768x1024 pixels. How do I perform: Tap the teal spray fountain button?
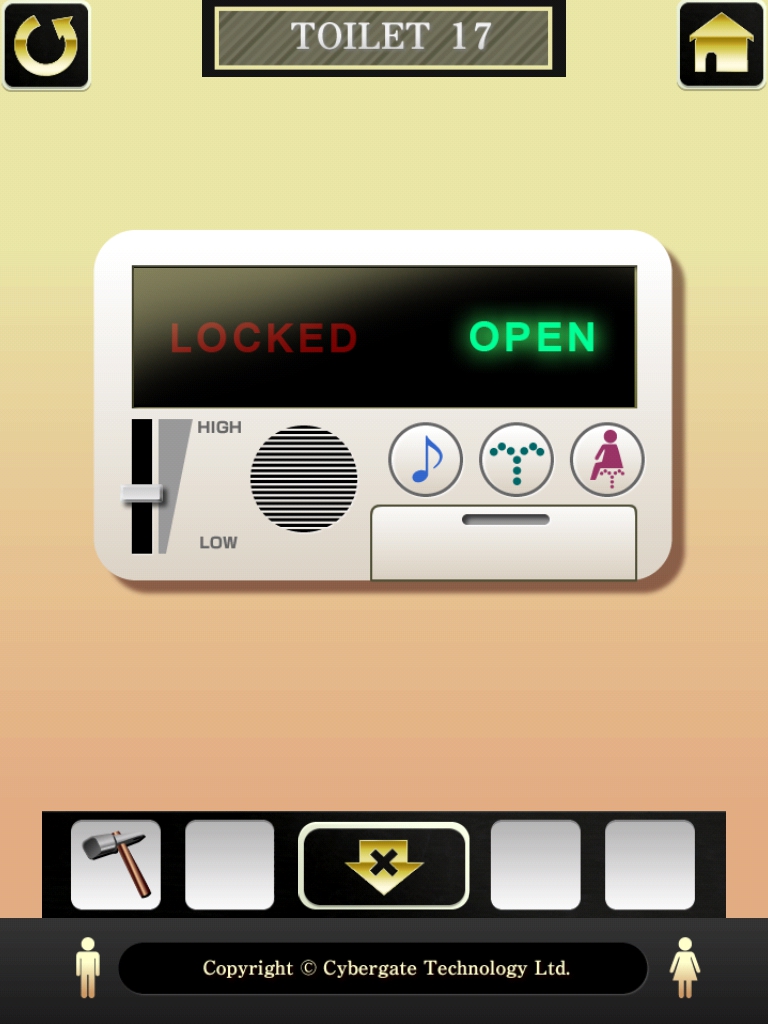tap(516, 460)
